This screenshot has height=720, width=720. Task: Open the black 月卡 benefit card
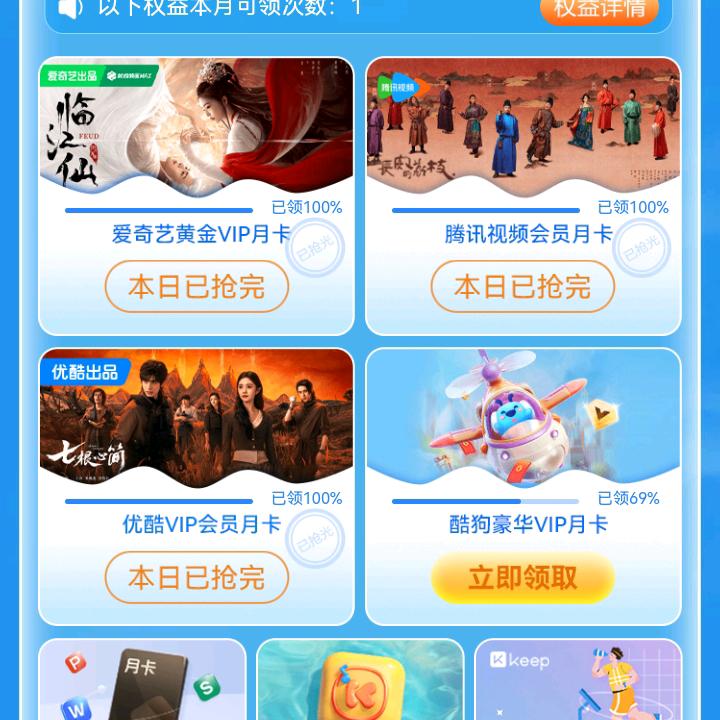142,682
